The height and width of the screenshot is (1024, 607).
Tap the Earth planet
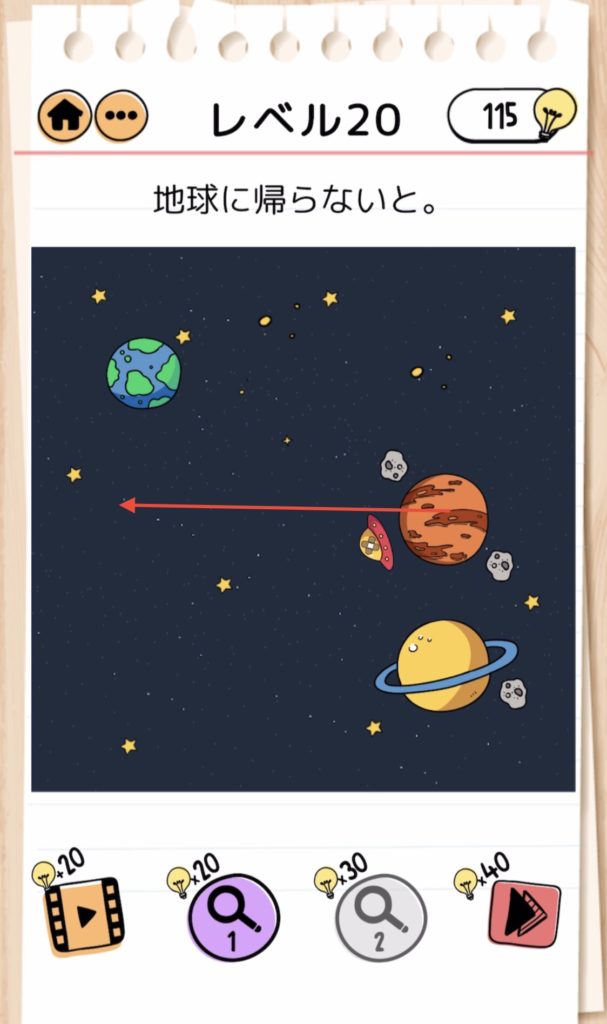click(144, 373)
